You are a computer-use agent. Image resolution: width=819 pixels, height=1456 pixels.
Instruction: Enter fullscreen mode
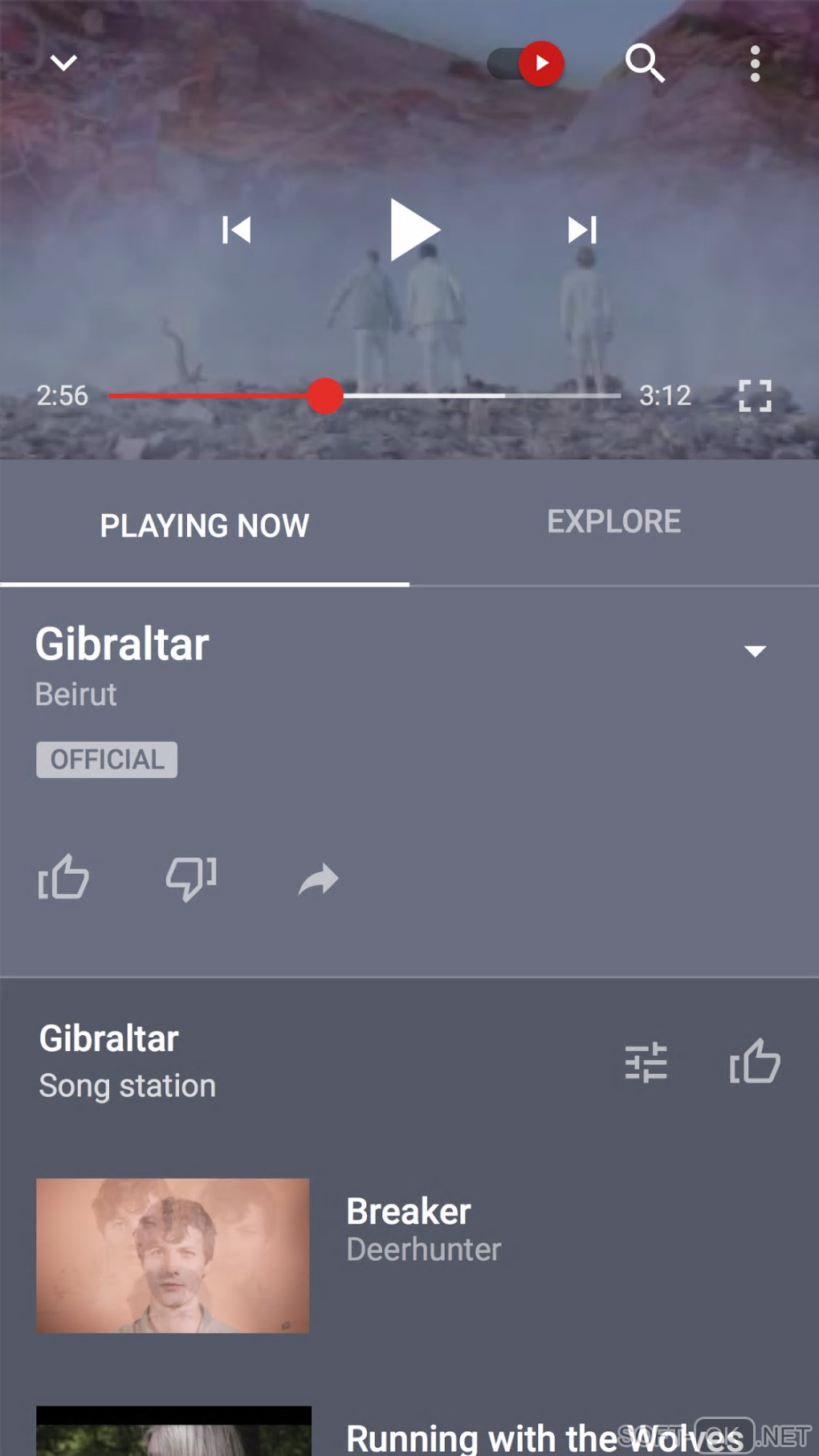[755, 396]
